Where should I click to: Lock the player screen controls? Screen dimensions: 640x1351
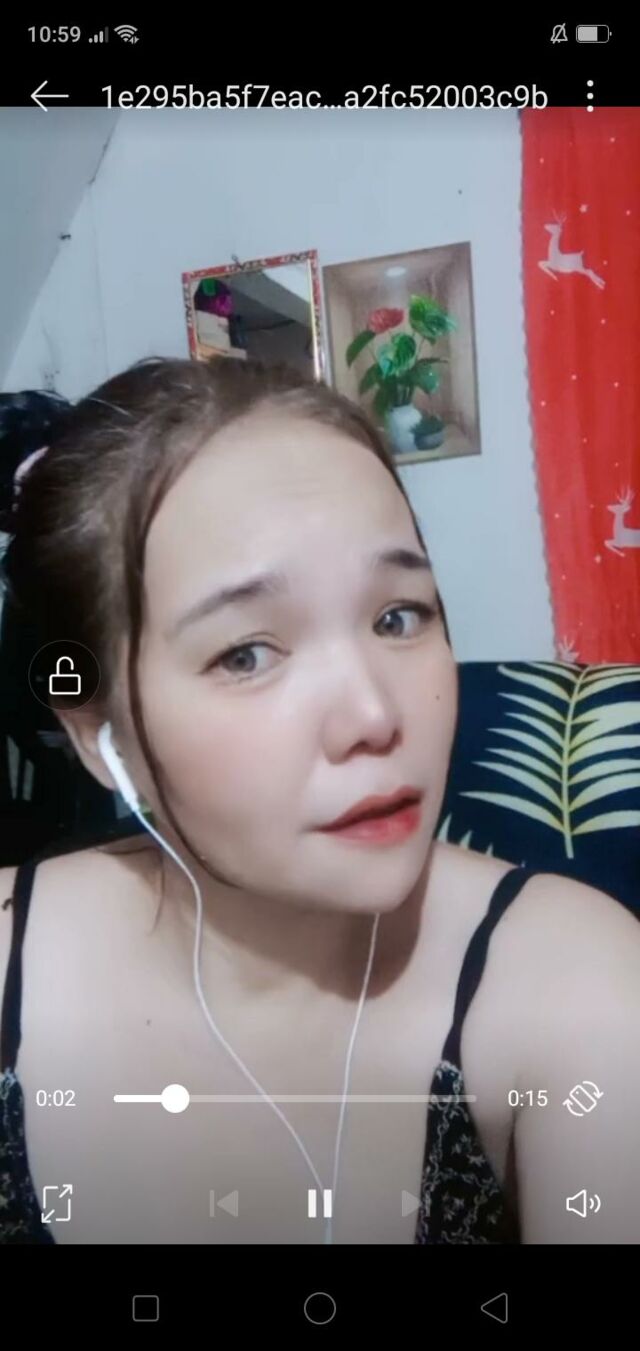[x=64, y=676]
